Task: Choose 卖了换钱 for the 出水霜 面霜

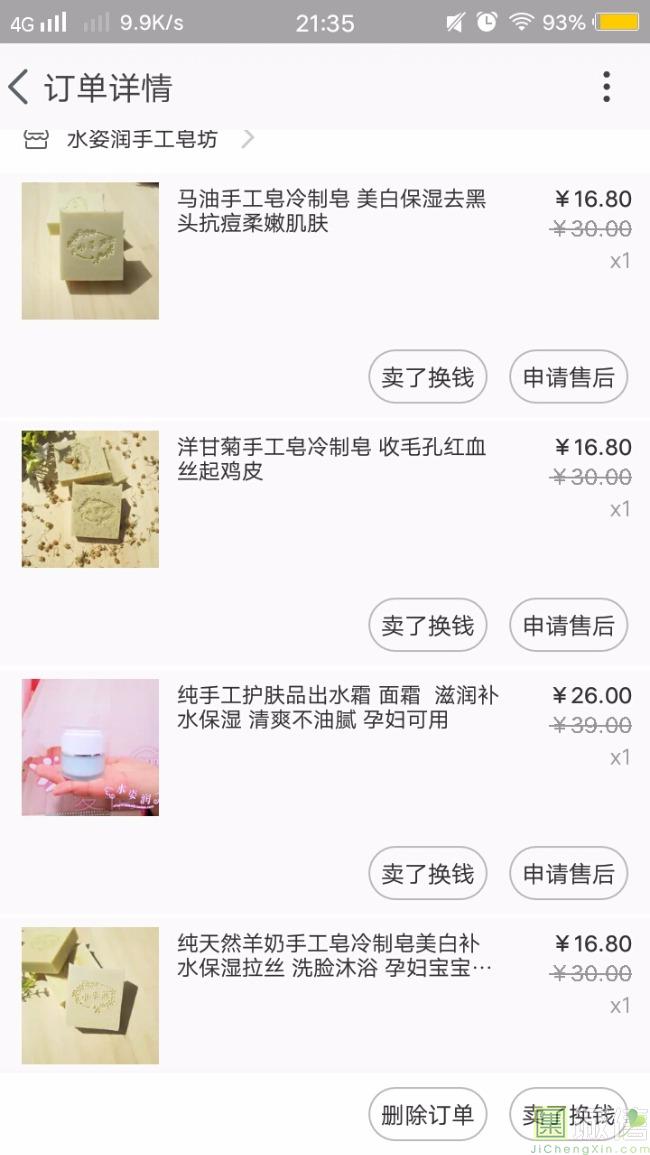Action: (427, 873)
